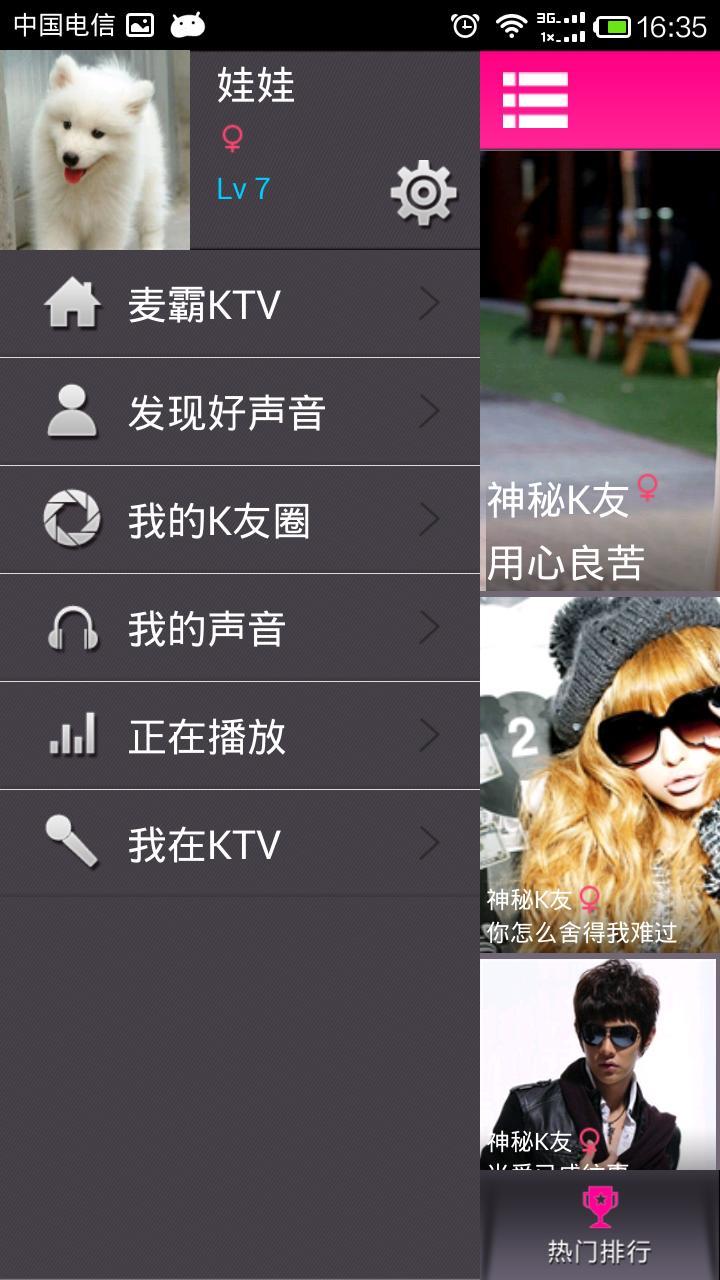The width and height of the screenshot is (720, 1280).
Task: Close drawer with the pink menu button
Action: (x=535, y=100)
